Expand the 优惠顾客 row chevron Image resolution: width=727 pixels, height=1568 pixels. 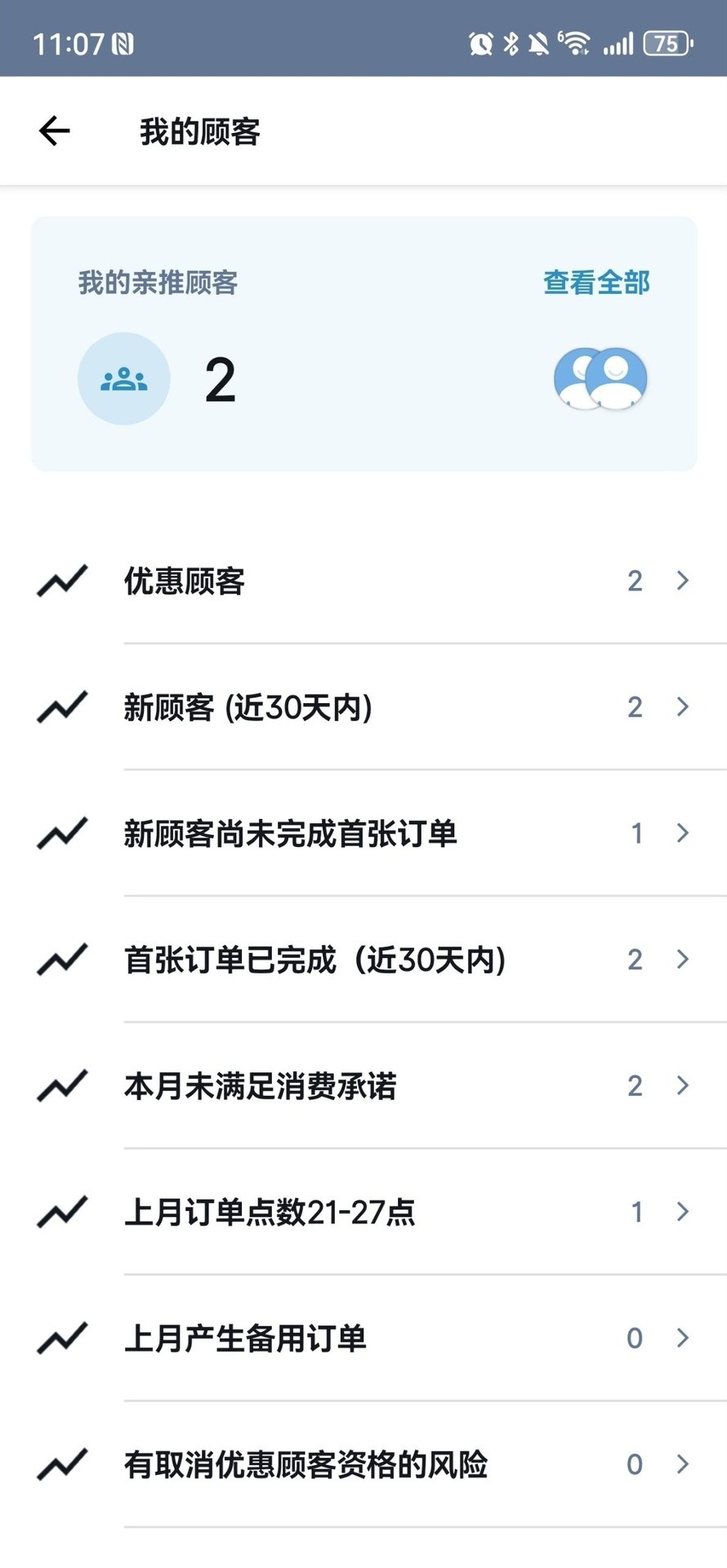[683, 581]
